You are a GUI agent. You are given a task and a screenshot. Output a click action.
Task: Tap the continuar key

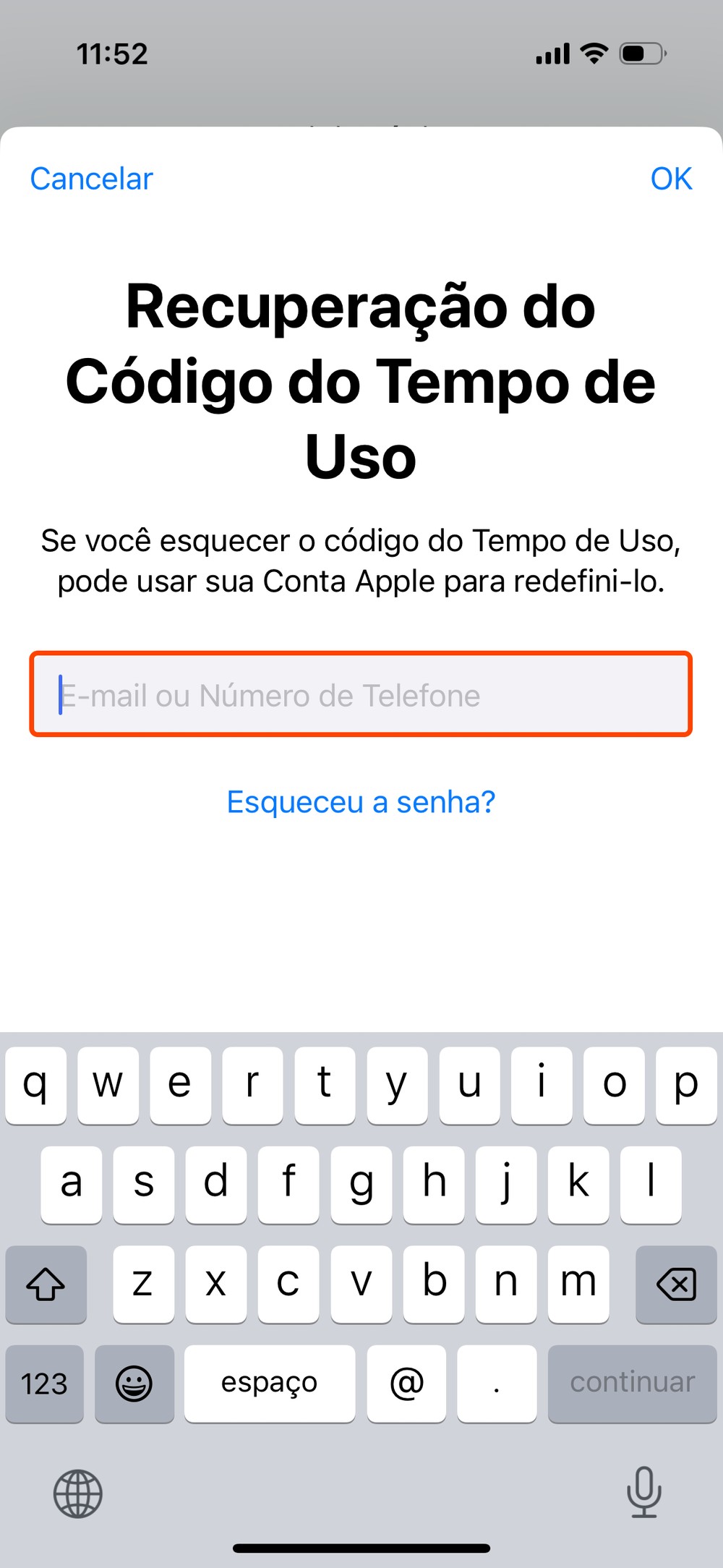(632, 1384)
